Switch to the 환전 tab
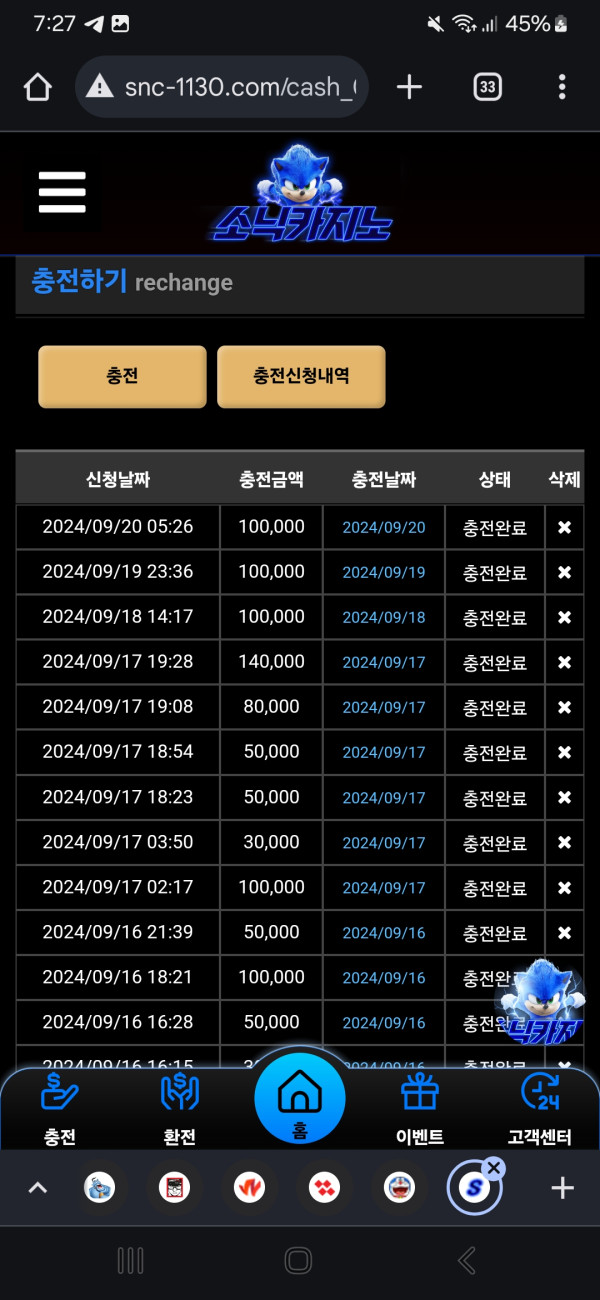This screenshot has height=1300, width=600. tap(180, 1108)
